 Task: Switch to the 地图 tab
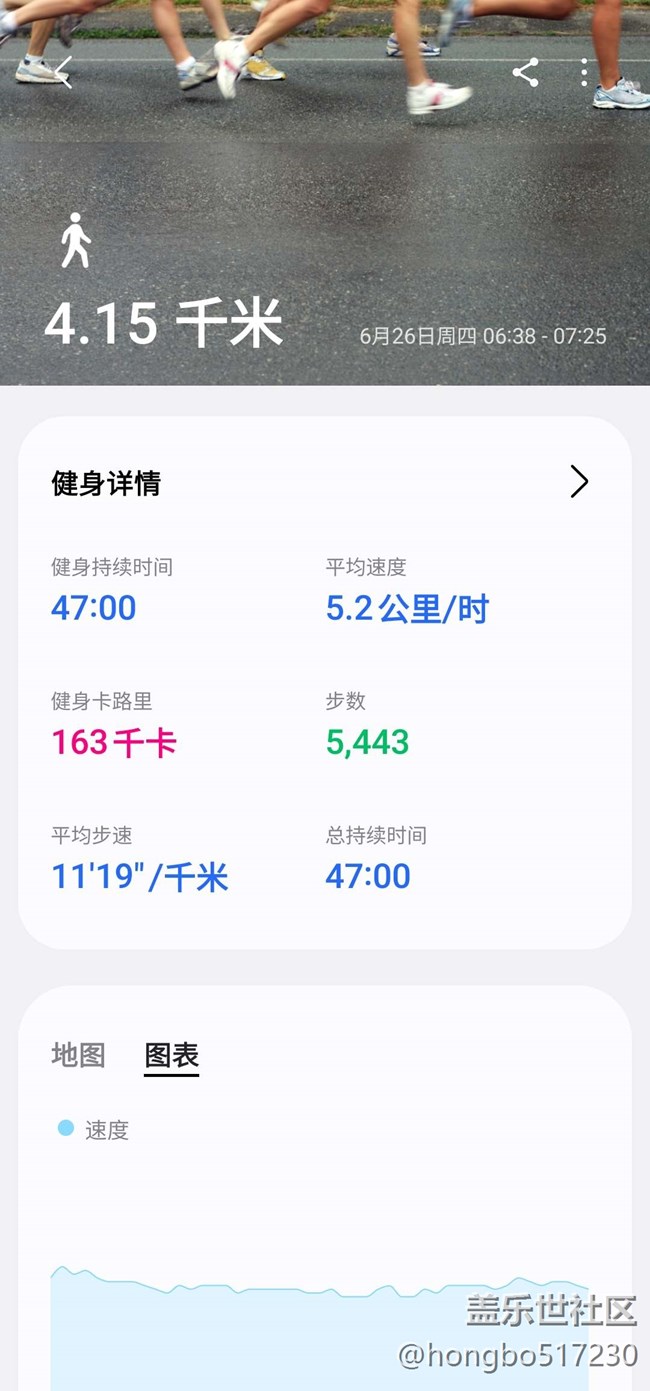[x=78, y=1055]
